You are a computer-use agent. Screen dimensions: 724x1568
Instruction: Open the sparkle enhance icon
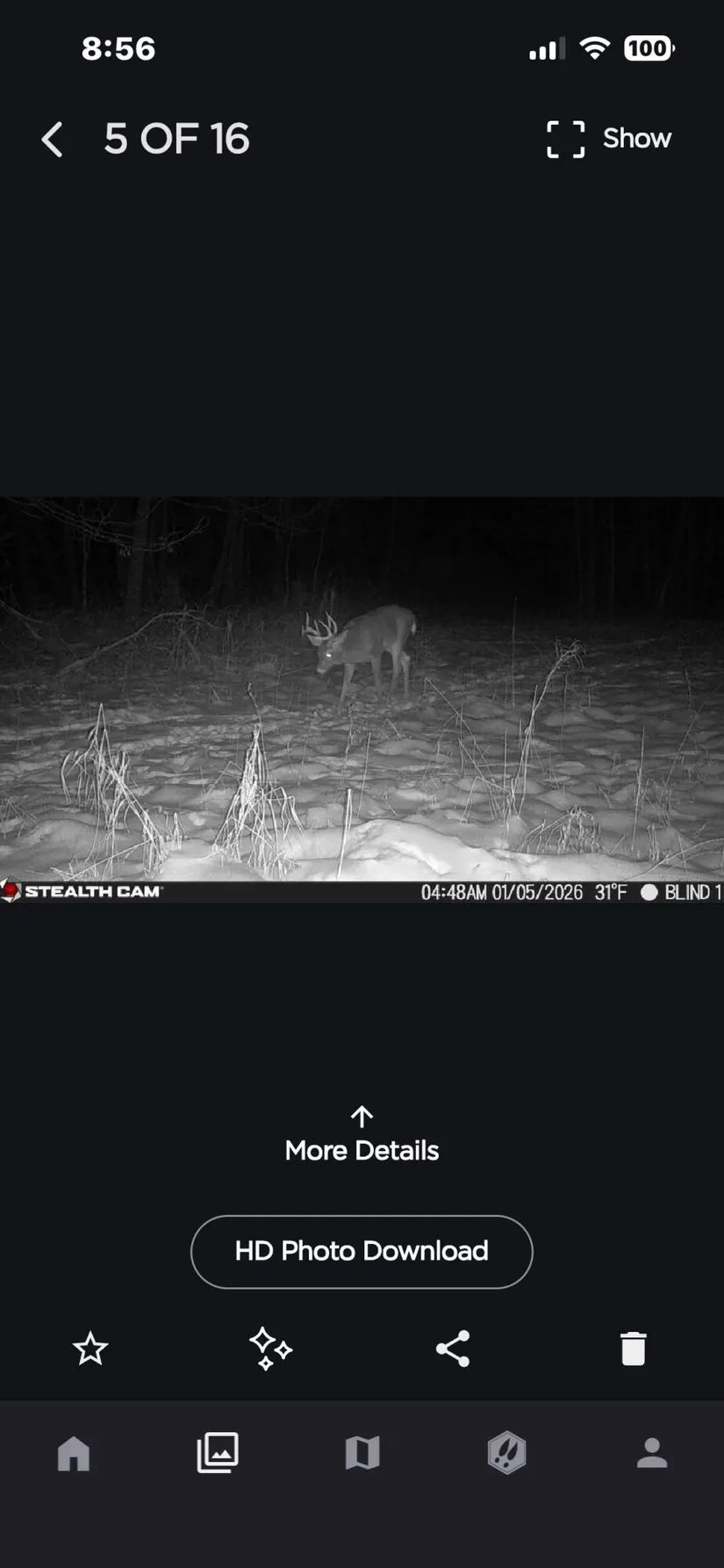270,1349
